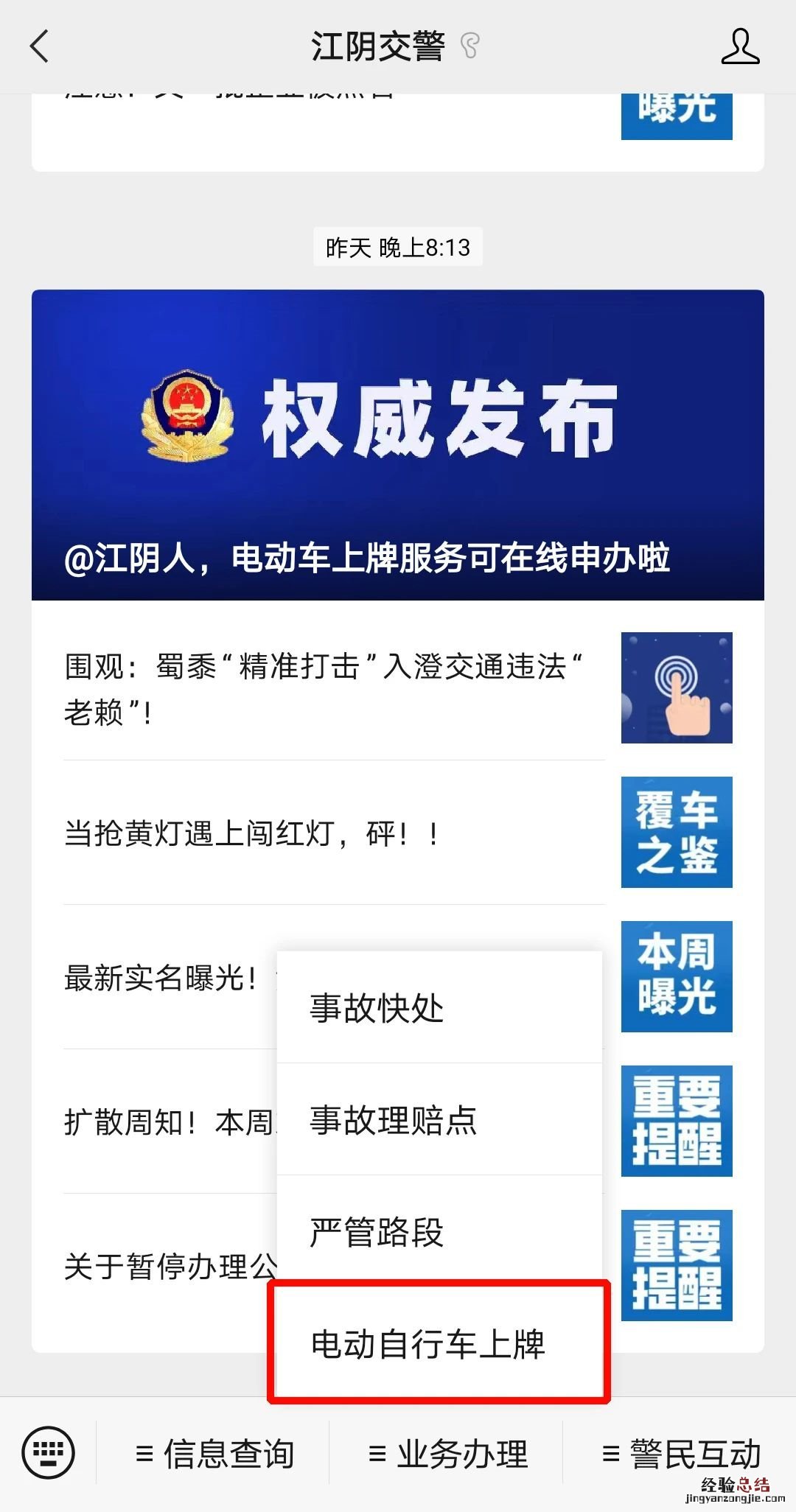The width and height of the screenshot is (796, 1512).
Task: Tap 电动自行车上牌 menu item
Action: pos(439,1344)
